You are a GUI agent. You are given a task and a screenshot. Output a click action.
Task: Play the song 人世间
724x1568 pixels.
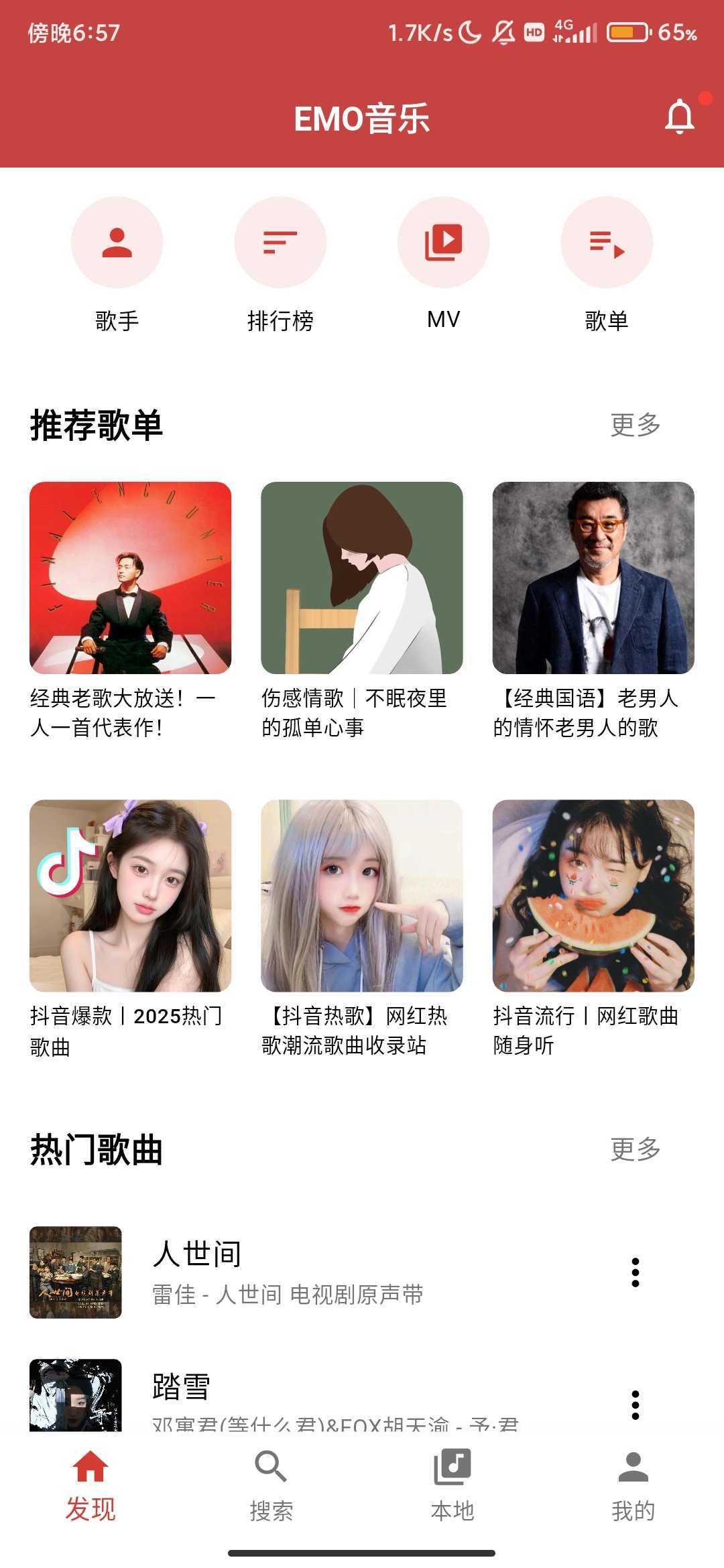288,1272
